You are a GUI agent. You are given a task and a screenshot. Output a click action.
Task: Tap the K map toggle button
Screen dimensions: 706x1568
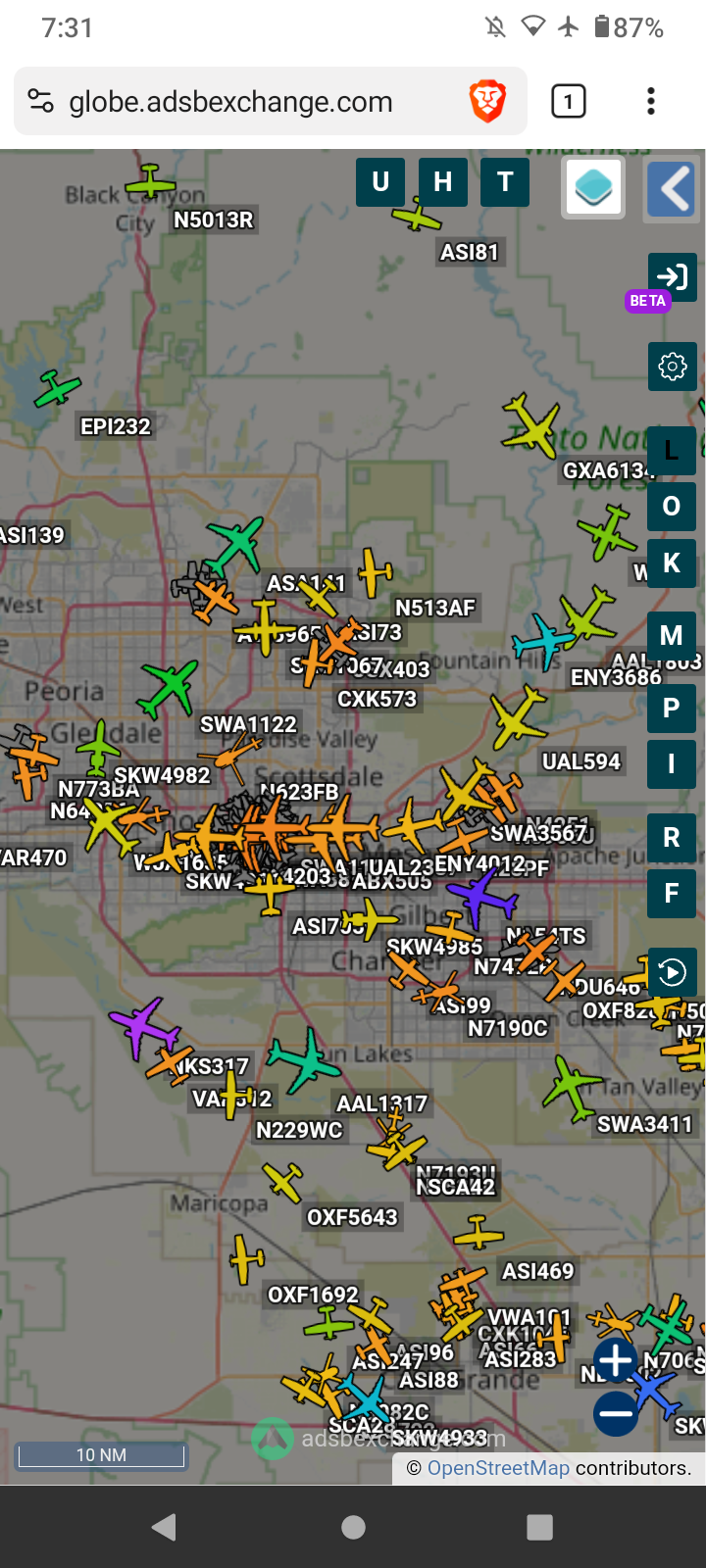[x=672, y=563]
